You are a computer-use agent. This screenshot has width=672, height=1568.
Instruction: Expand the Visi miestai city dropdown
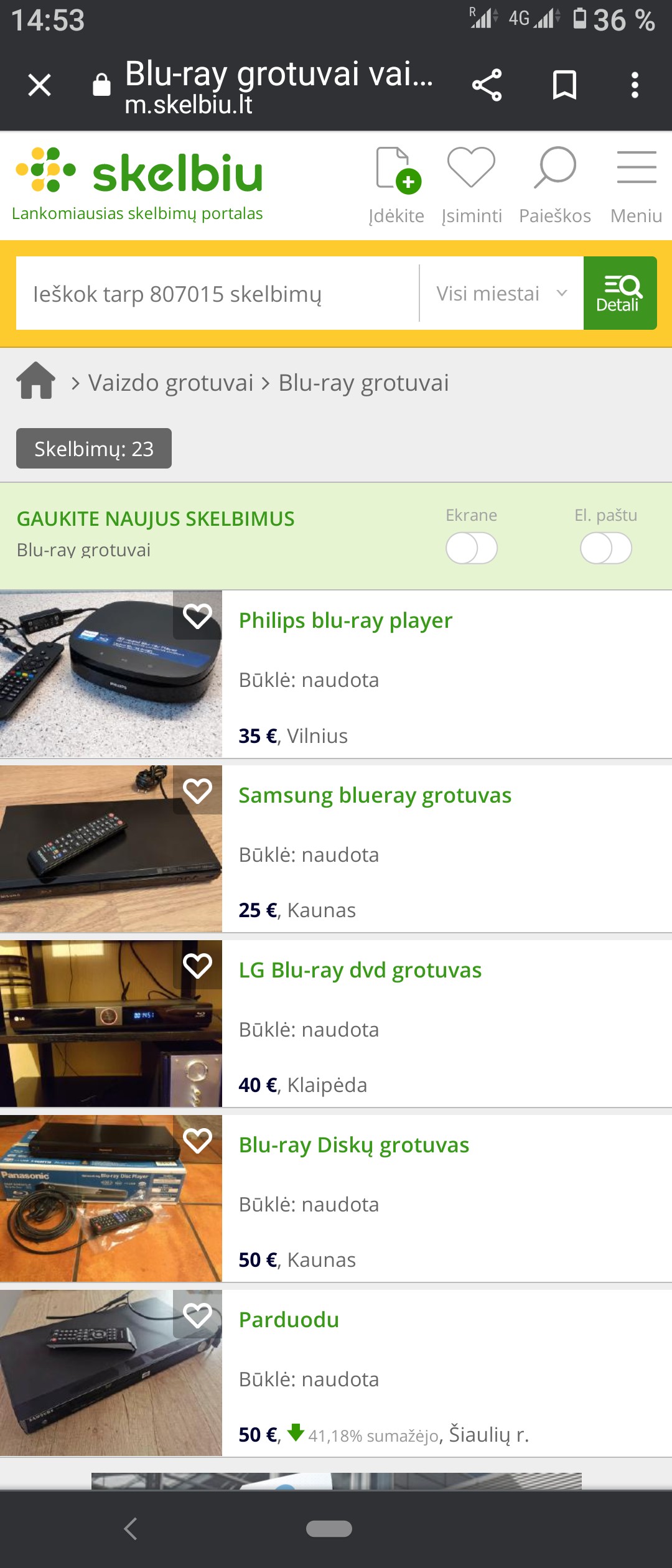coord(502,294)
